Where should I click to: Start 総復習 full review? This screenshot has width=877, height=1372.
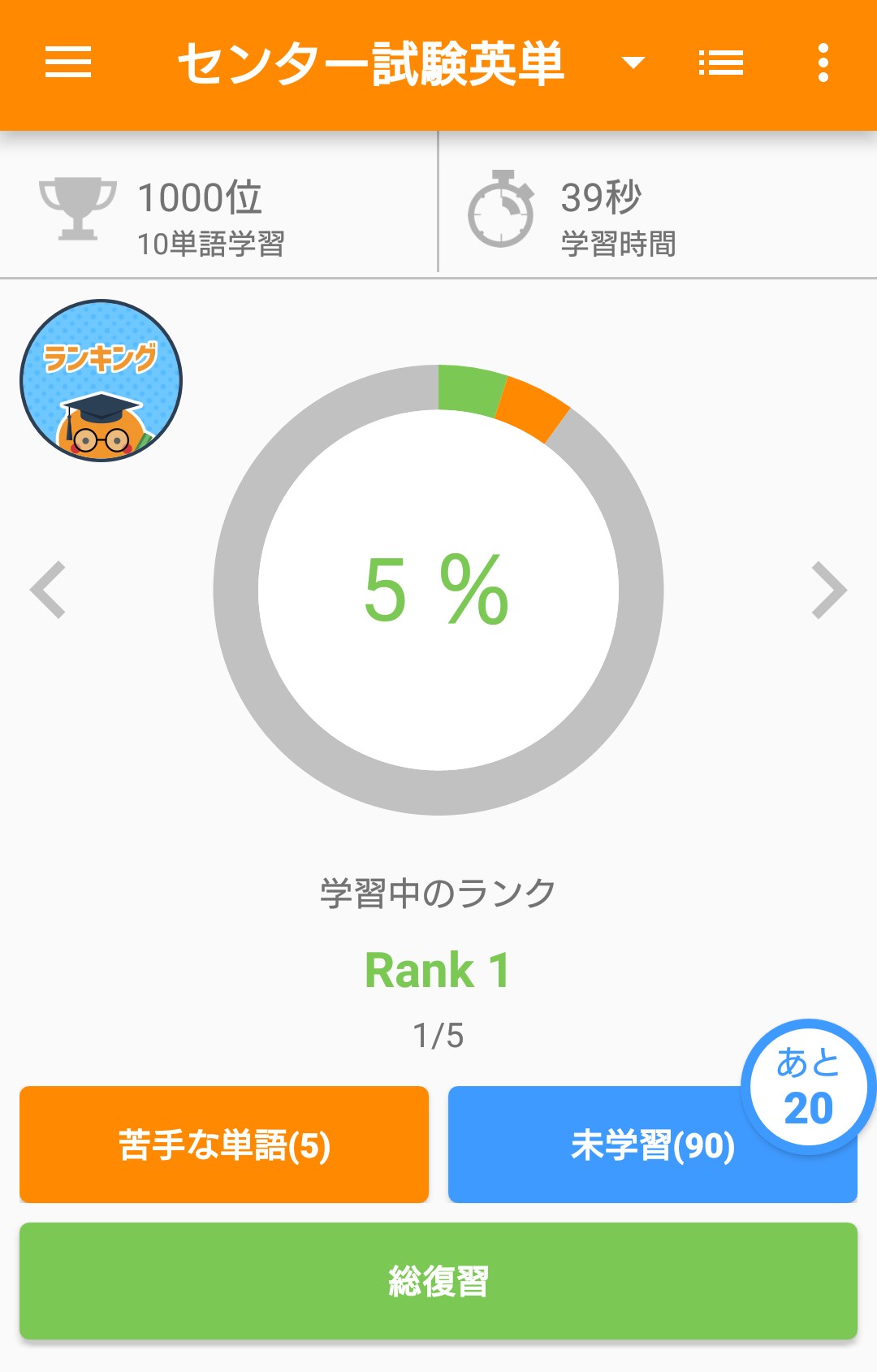(x=438, y=1281)
